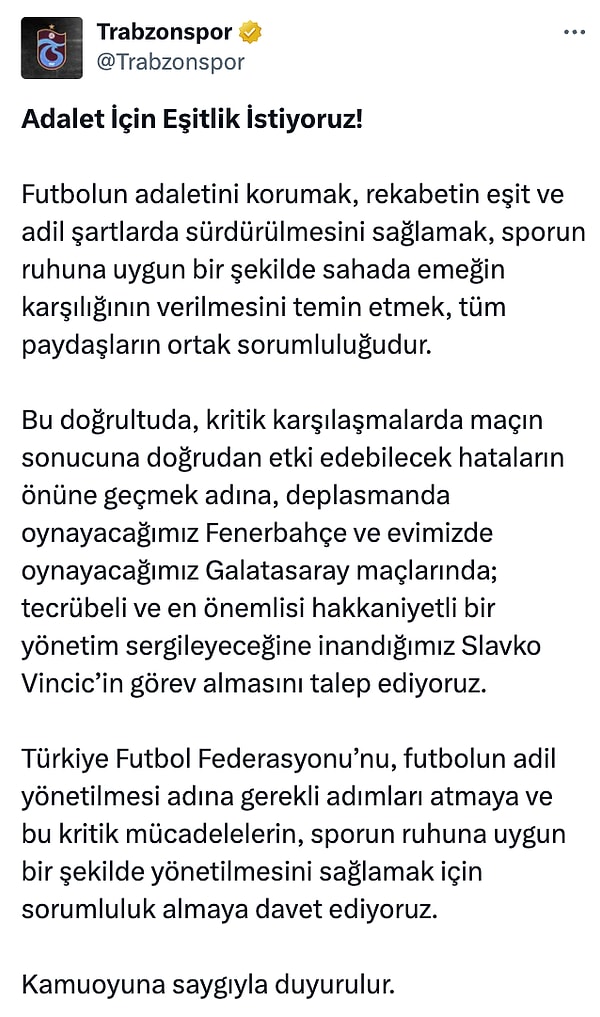The image size is (600, 1017).
Task: Open the @Trabzonspor account handle
Action: pyautogui.click(x=170, y=62)
